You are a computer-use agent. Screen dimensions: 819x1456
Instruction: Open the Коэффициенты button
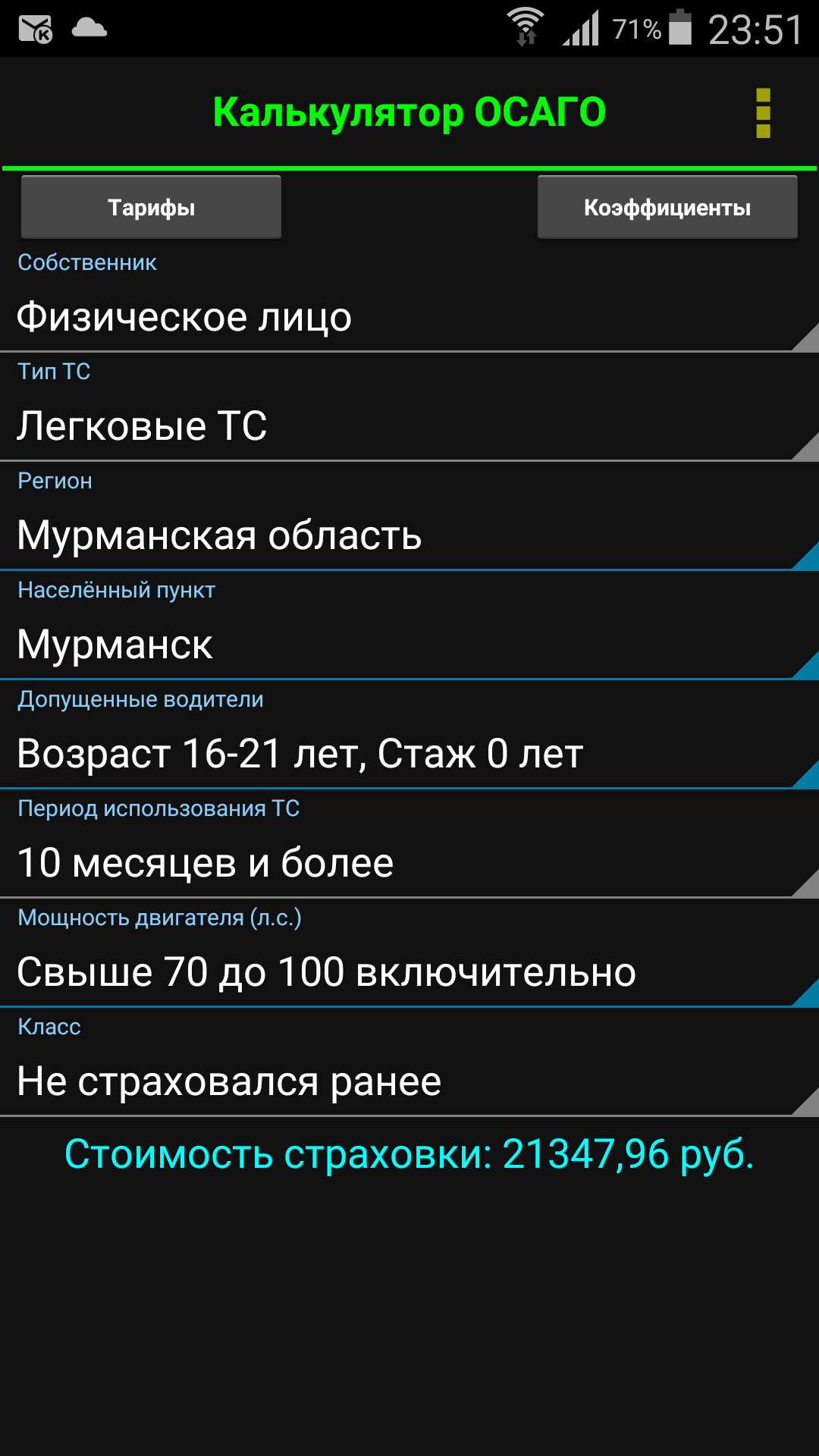tap(667, 207)
